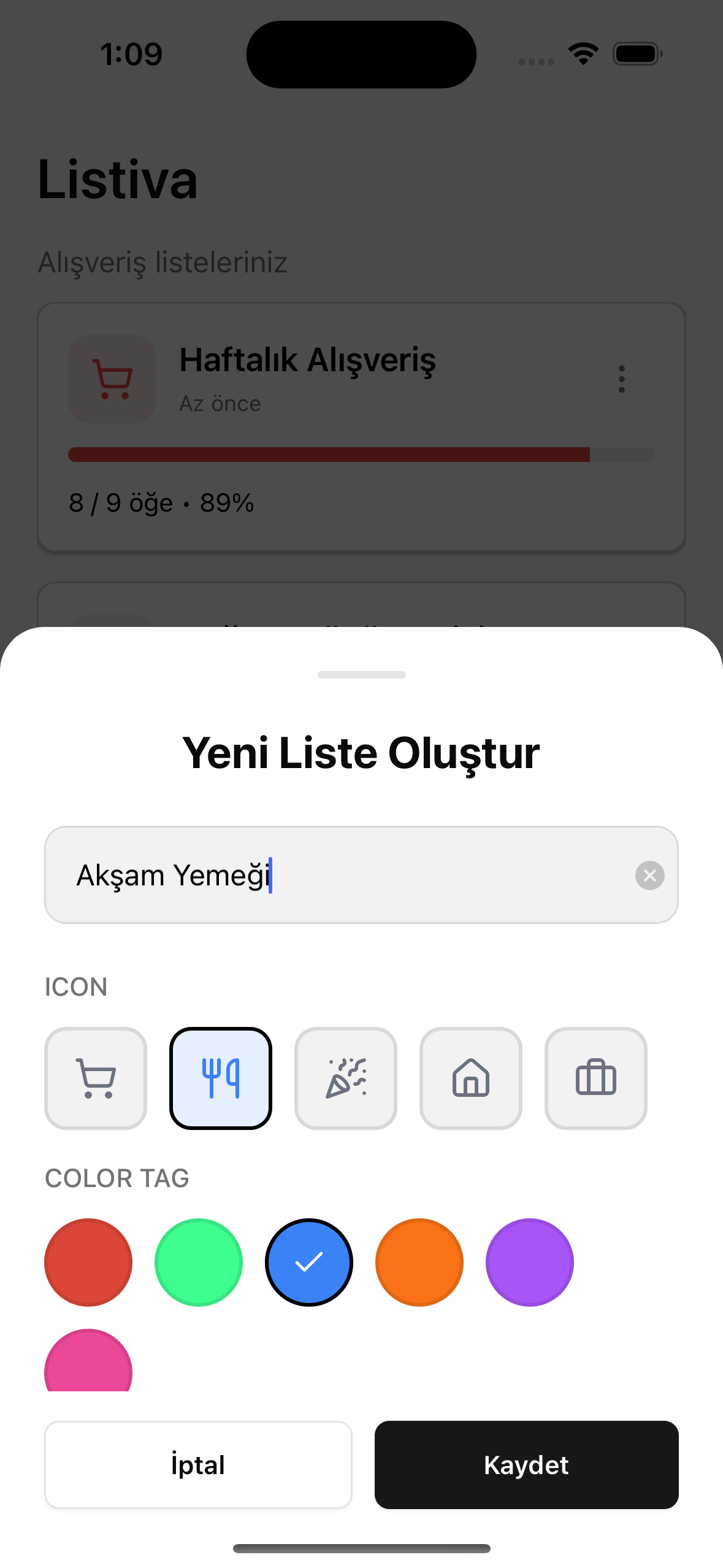Save the list with Kaydet
723x1568 pixels.
526,1464
